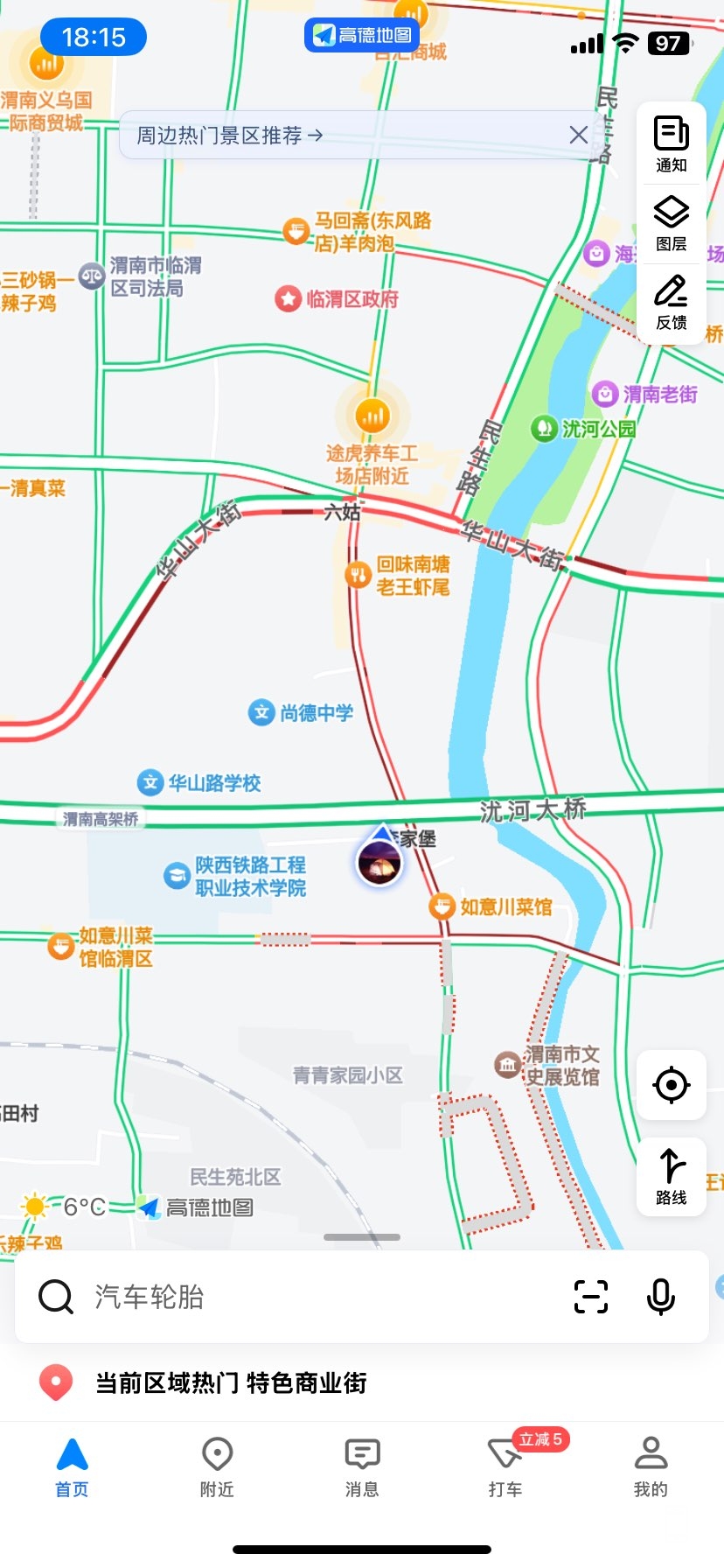
Task: Dismiss the 周边热门景区推荐 banner
Action: [578, 135]
